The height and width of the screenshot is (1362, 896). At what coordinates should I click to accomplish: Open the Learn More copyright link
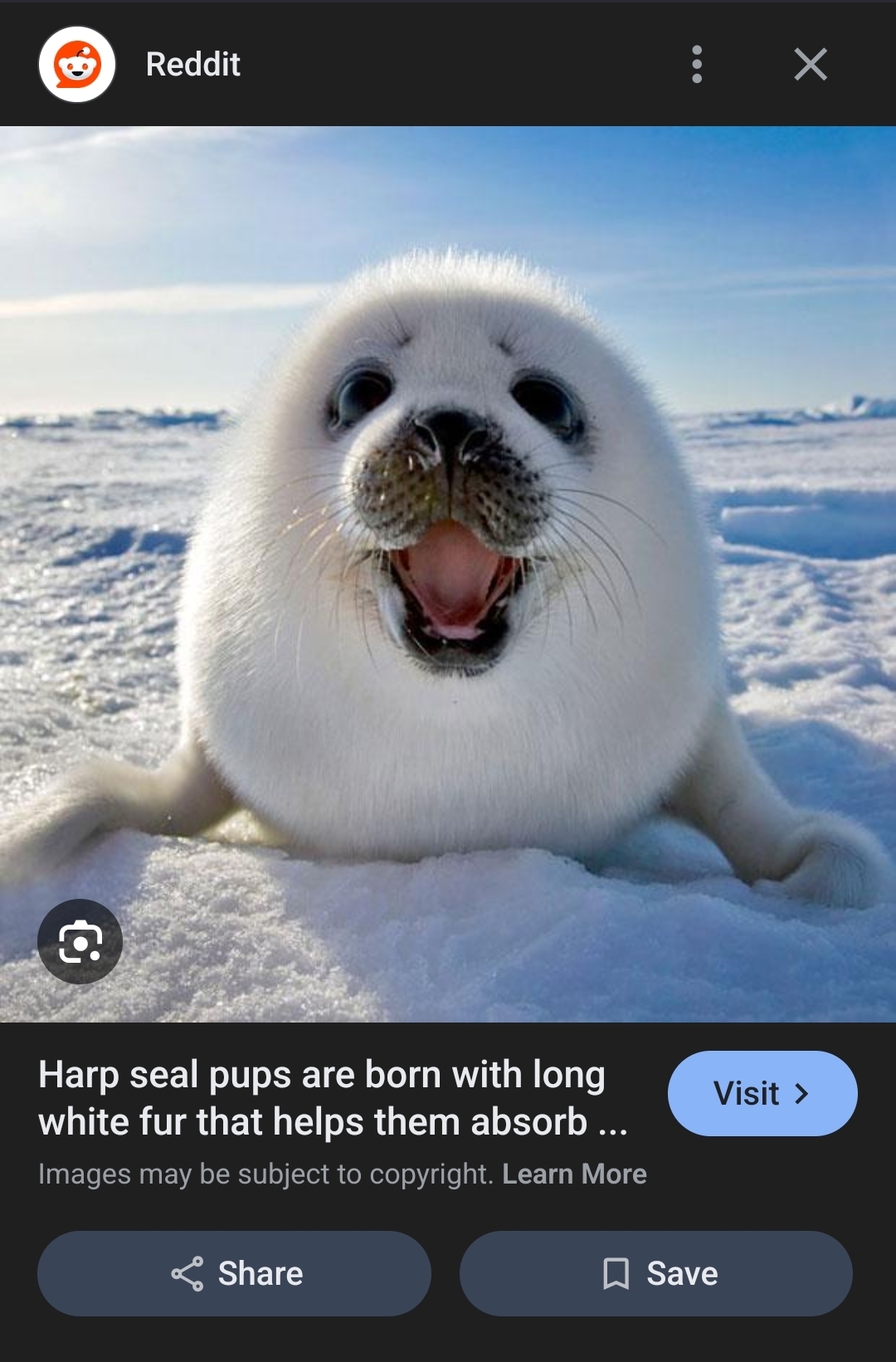pyautogui.click(x=574, y=1174)
